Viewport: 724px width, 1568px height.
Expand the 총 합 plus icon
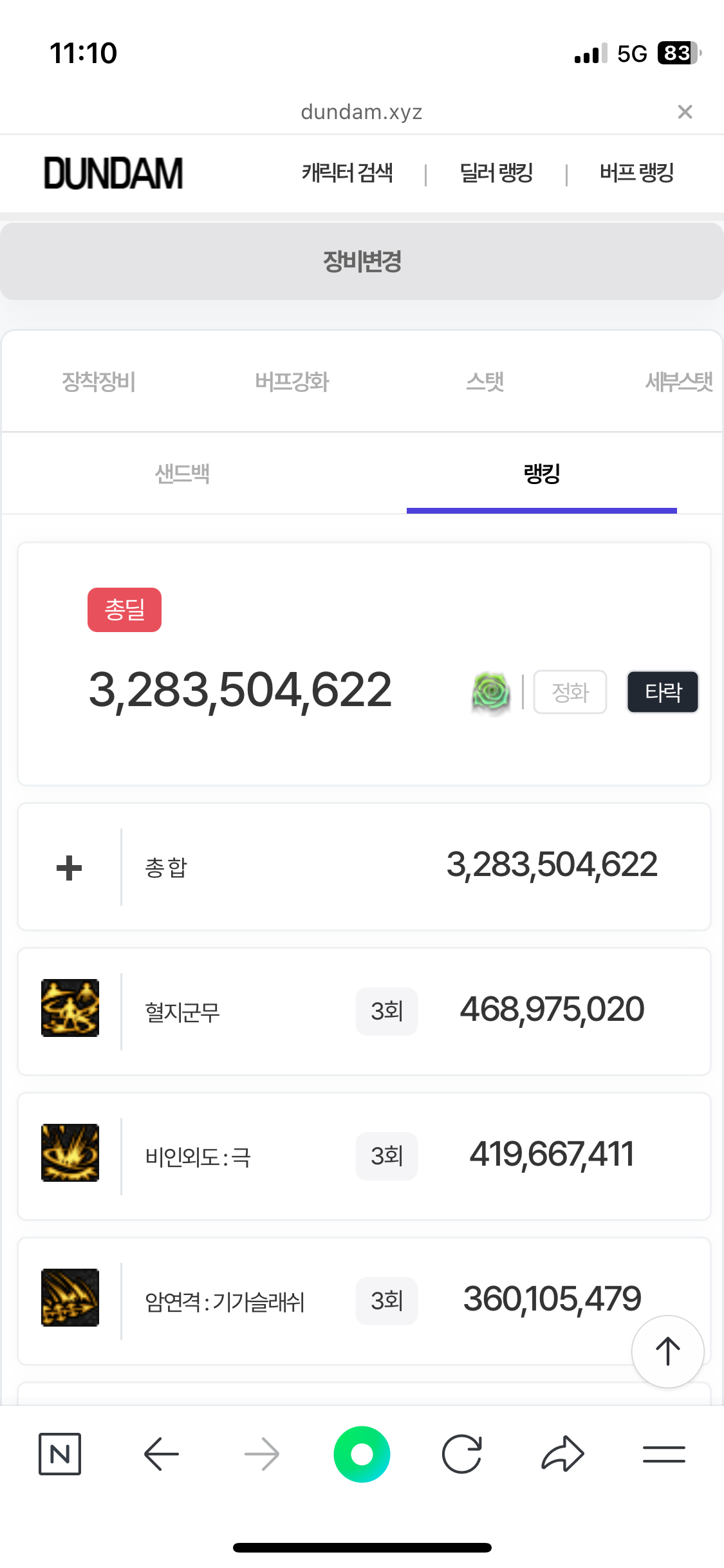click(x=69, y=868)
